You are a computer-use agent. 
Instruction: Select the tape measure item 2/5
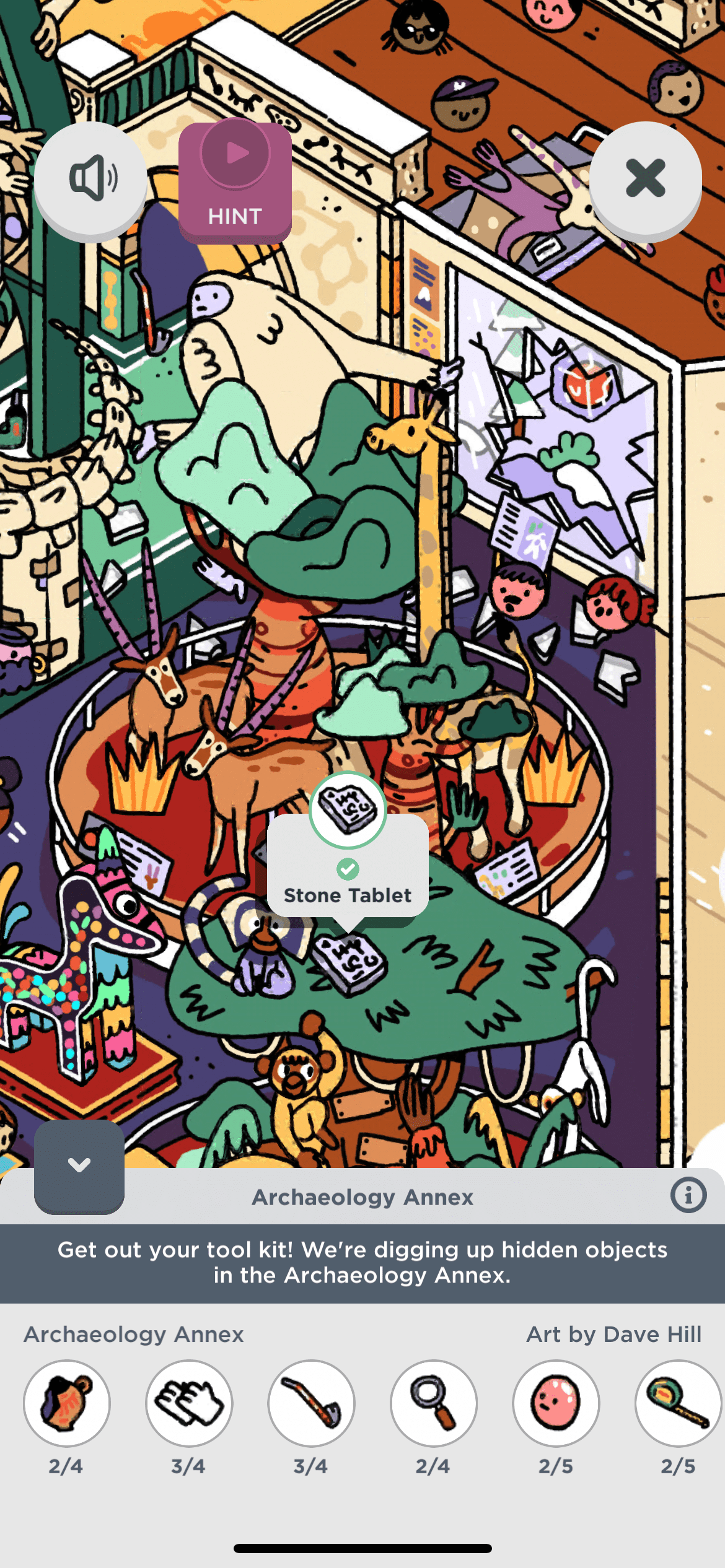[678, 1403]
